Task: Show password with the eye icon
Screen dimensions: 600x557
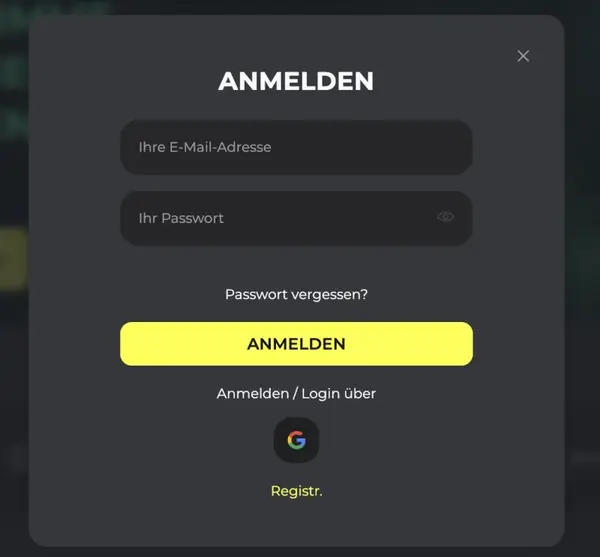Action: pyautogui.click(x=445, y=217)
